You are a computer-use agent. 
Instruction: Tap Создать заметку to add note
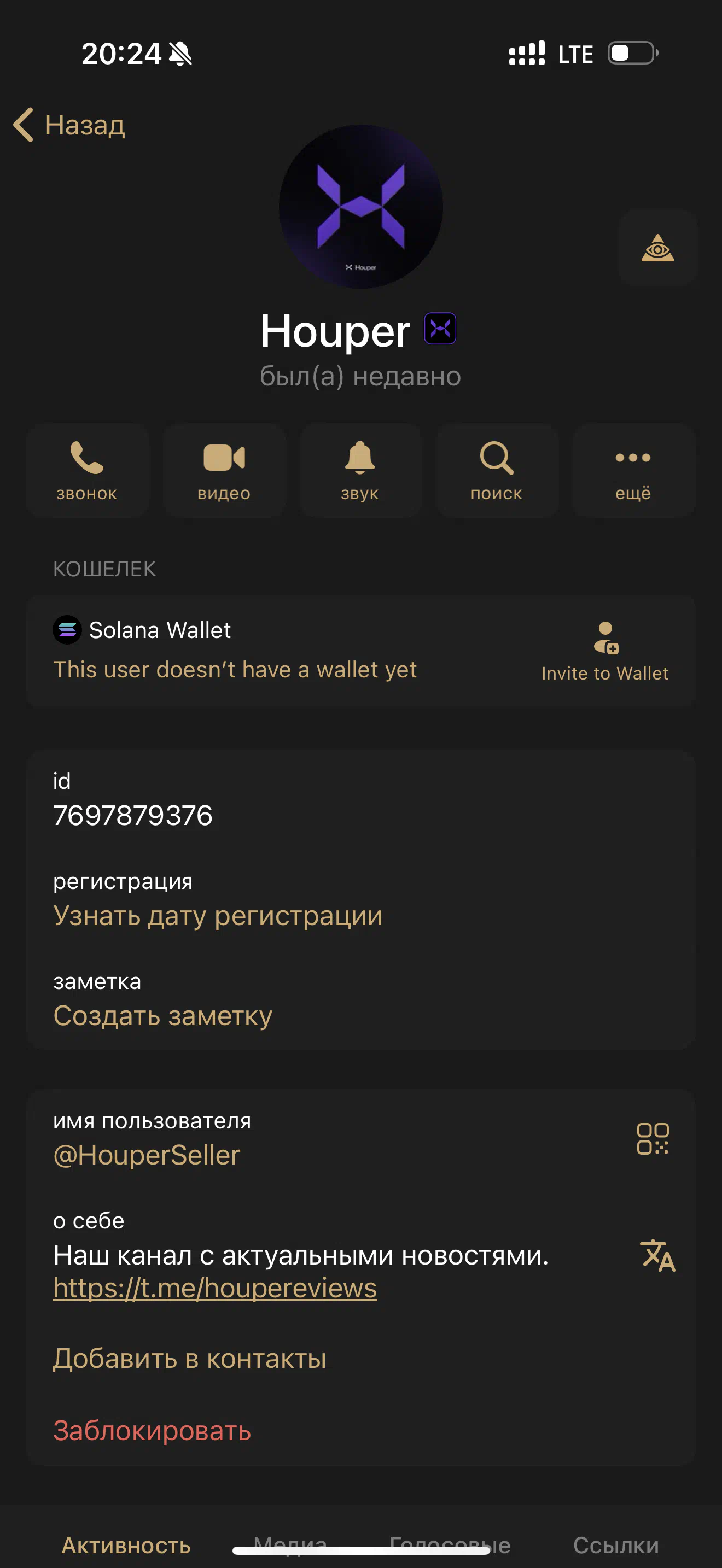click(x=162, y=1015)
